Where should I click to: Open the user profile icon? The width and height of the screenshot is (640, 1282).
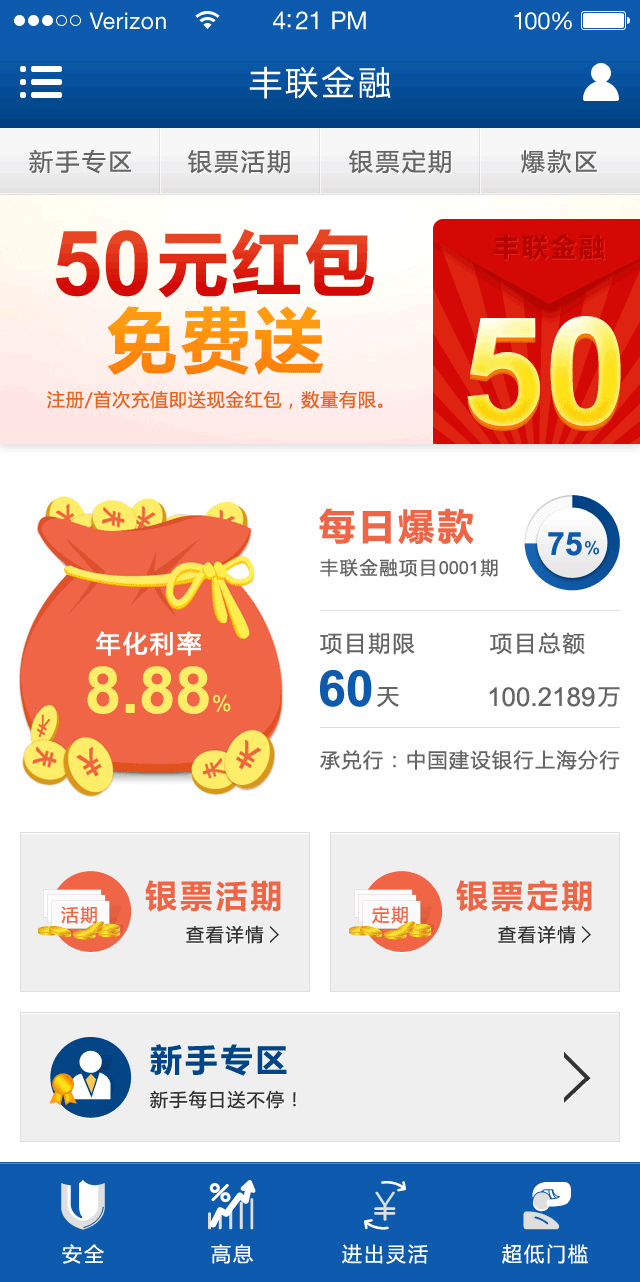(x=601, y=82)
